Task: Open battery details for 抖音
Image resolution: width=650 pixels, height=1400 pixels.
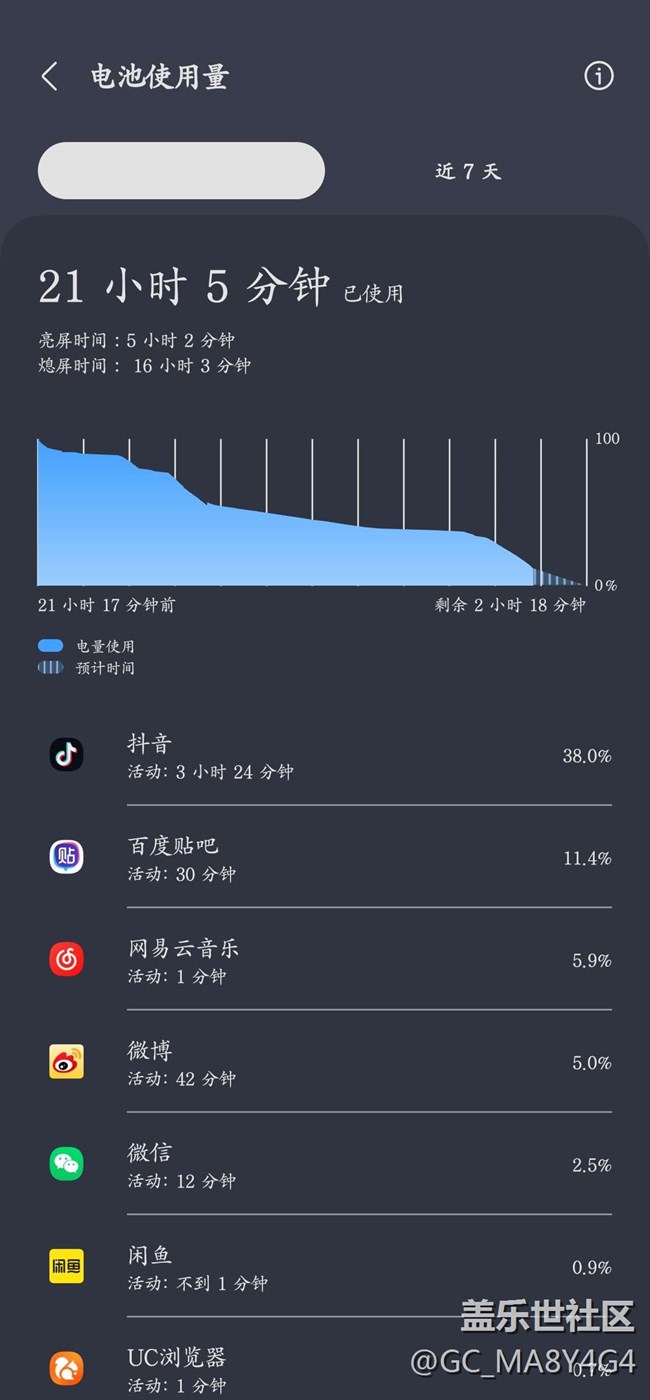Action: pos(330,756)
